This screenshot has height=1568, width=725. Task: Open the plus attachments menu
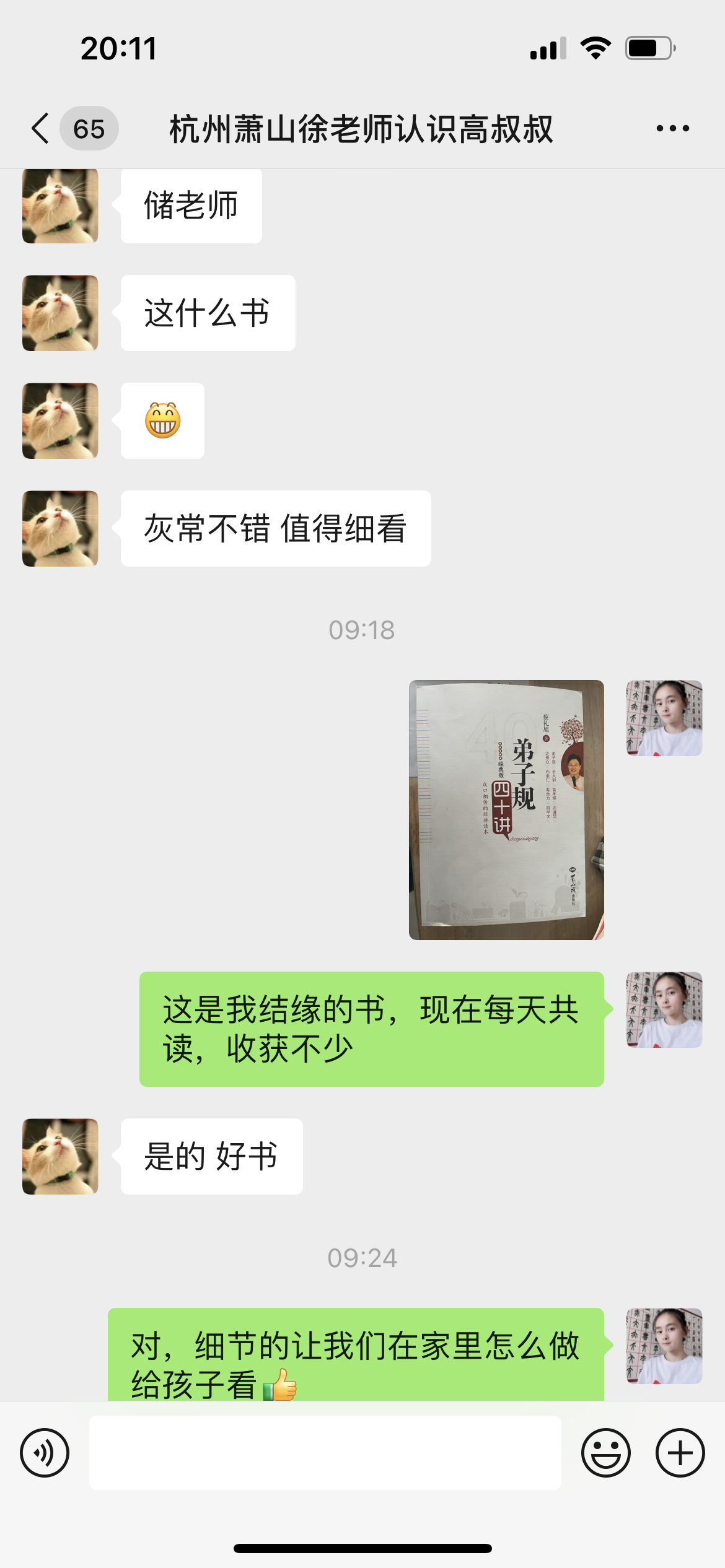coord(680,1452)
